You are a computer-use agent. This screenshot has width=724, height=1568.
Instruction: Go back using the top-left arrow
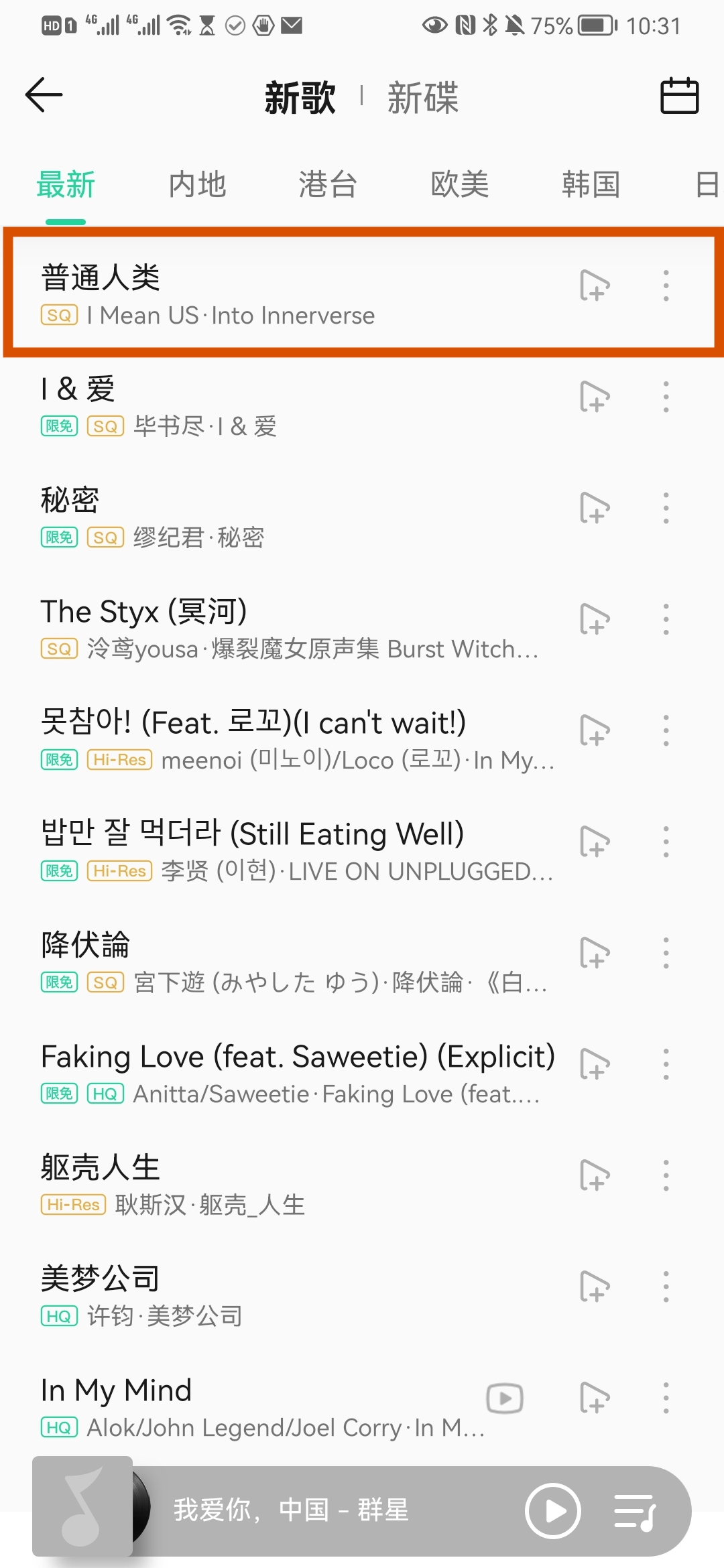[44, 95]
